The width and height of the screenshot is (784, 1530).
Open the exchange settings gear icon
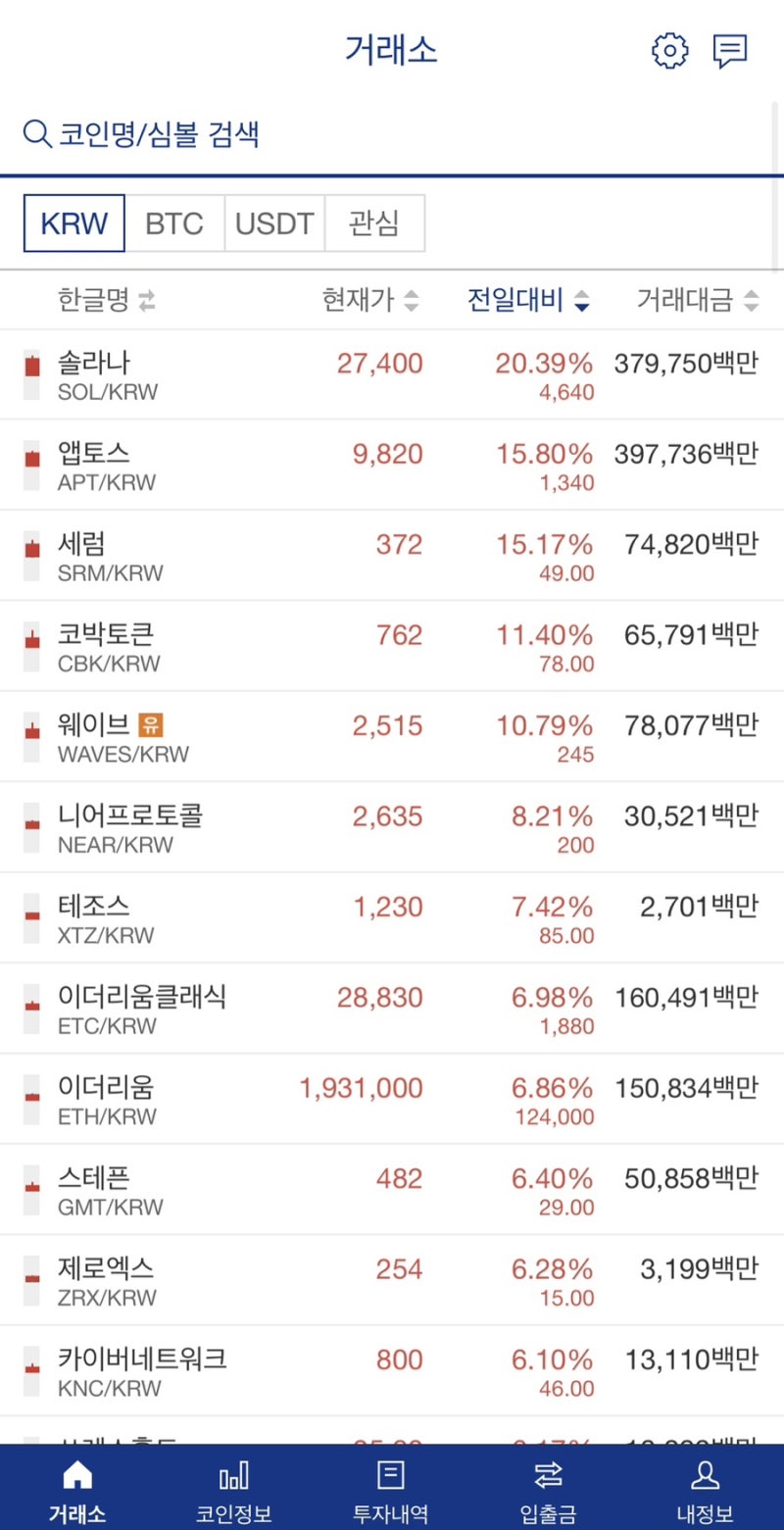tap(668, 51)
